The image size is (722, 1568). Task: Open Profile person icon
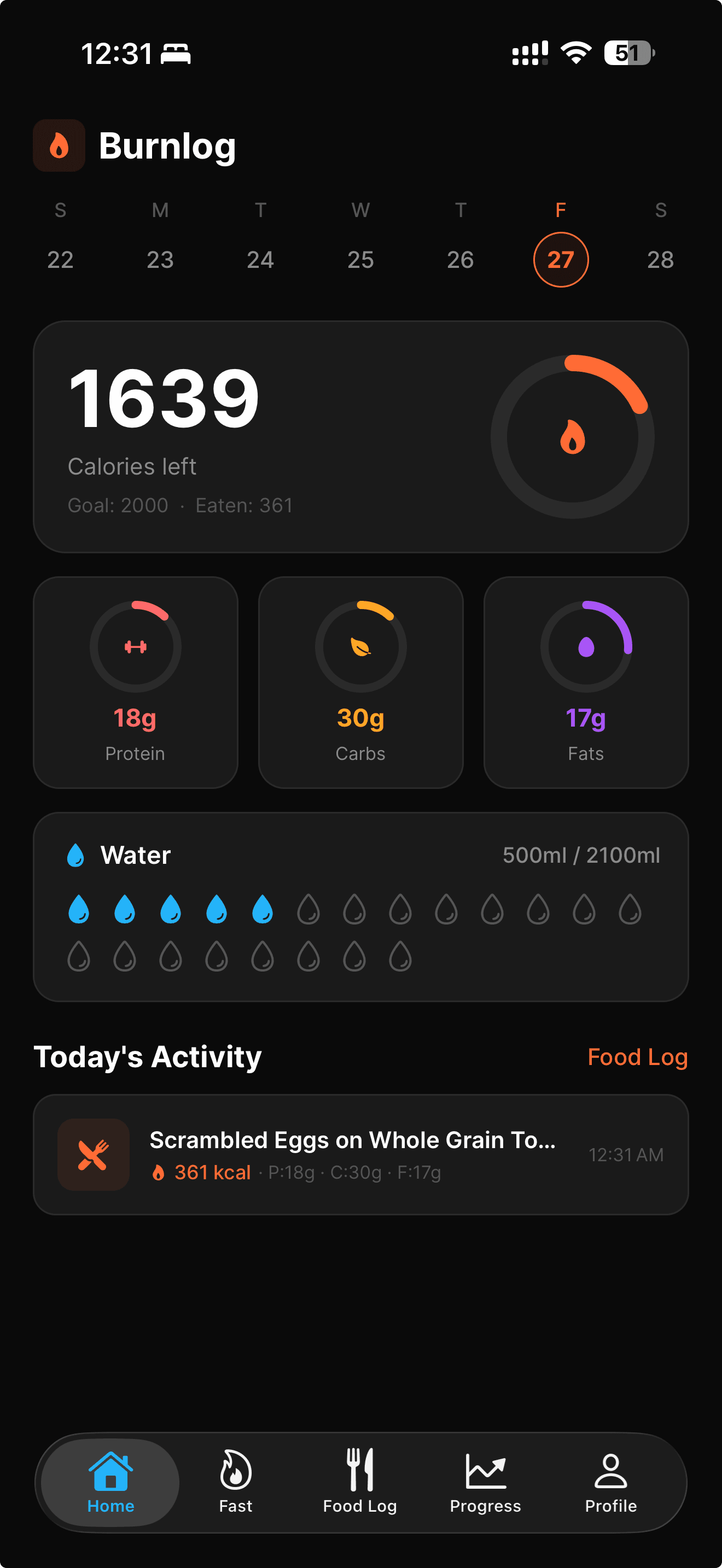coord(611,1468)
